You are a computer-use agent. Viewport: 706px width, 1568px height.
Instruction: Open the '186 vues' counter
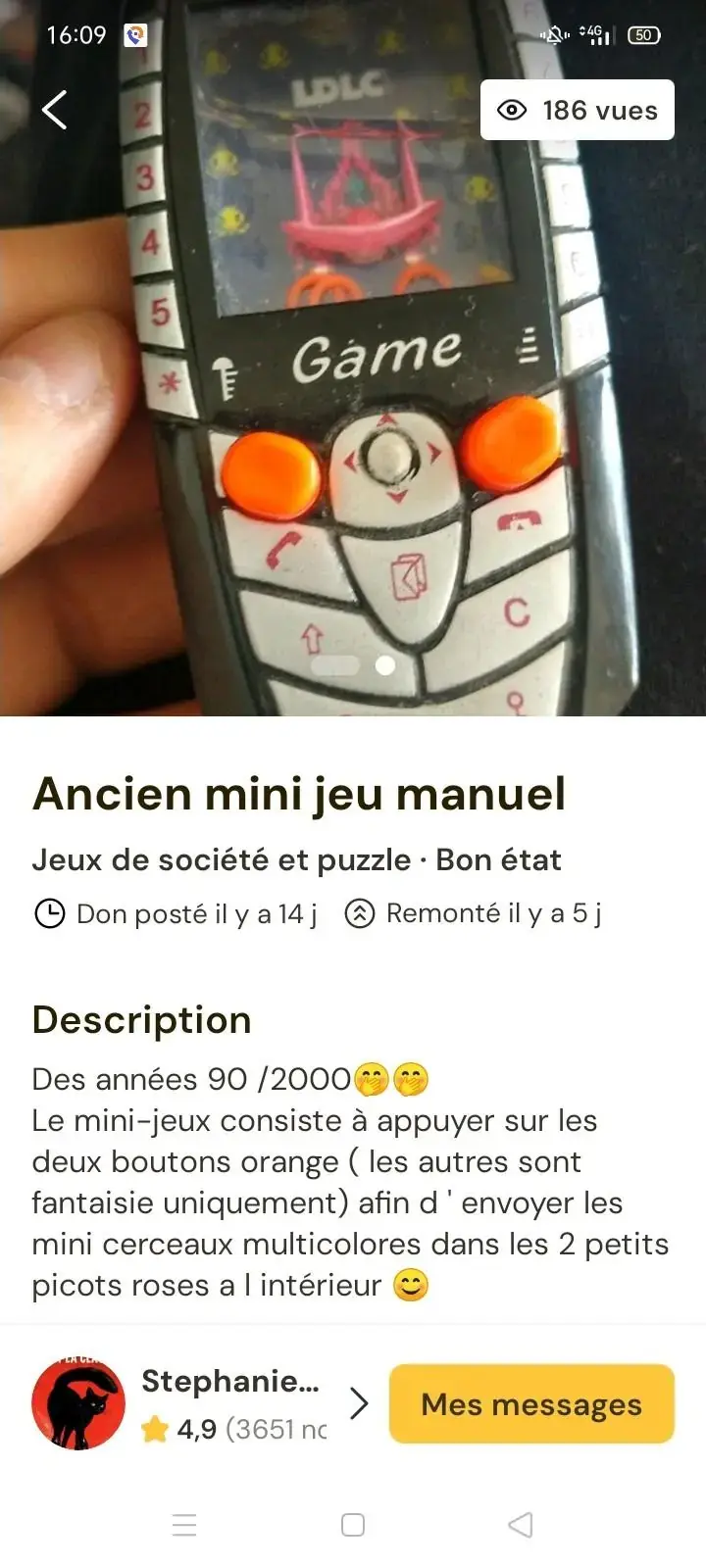coord(578,110)
